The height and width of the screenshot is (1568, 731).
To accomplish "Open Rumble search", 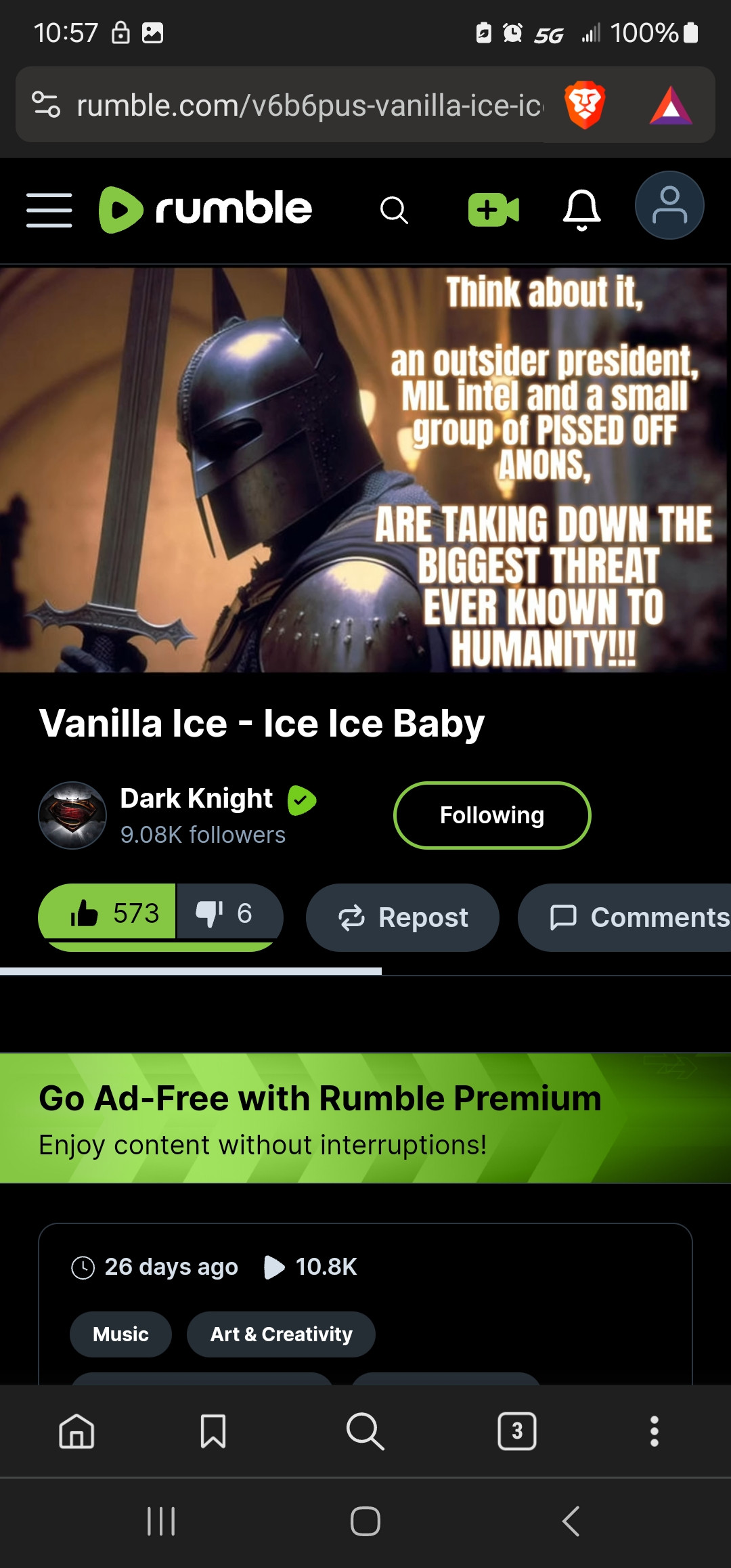I will [394, 210].
